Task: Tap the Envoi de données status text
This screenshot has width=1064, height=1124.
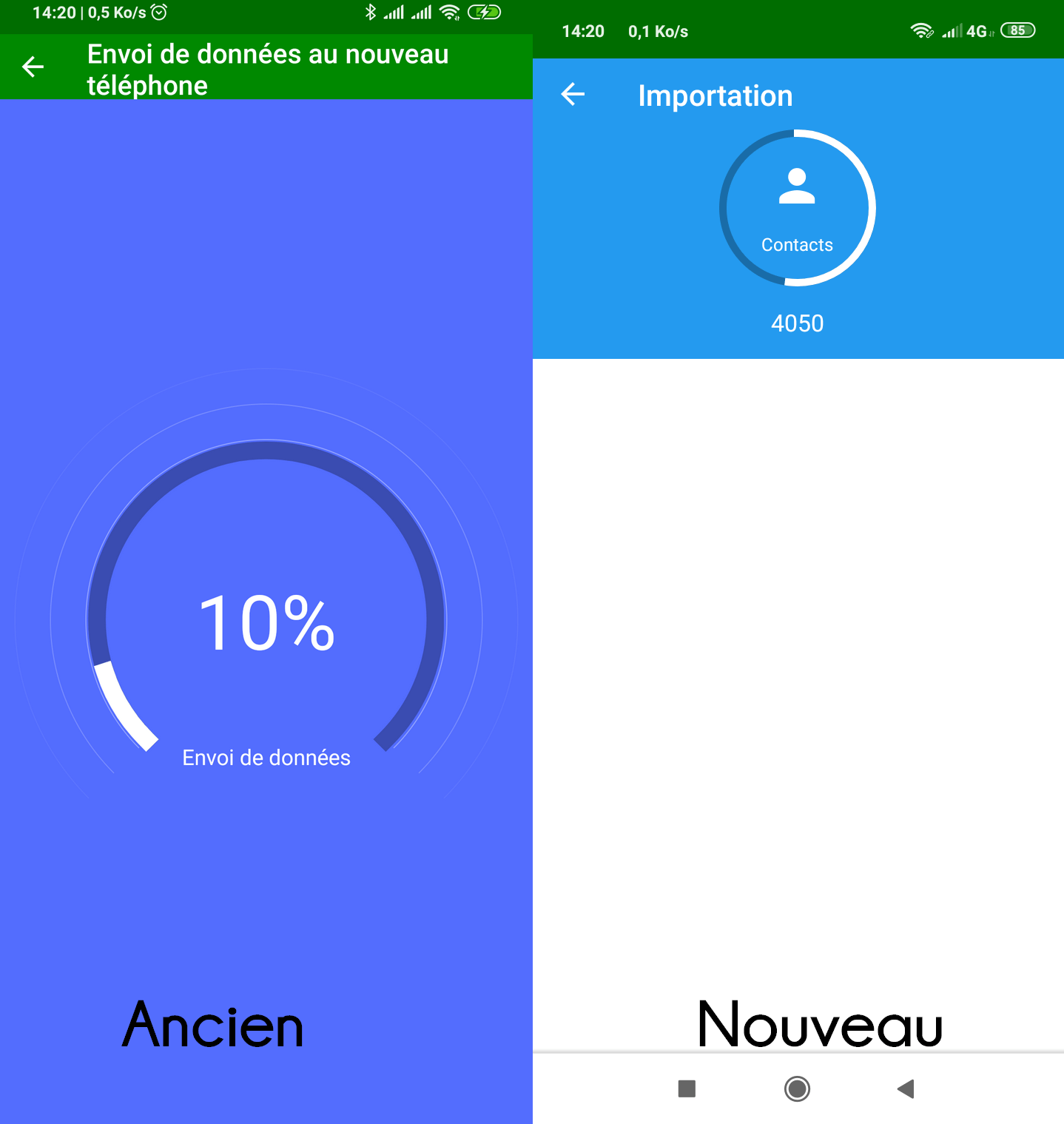Action: tap(266, 757)
